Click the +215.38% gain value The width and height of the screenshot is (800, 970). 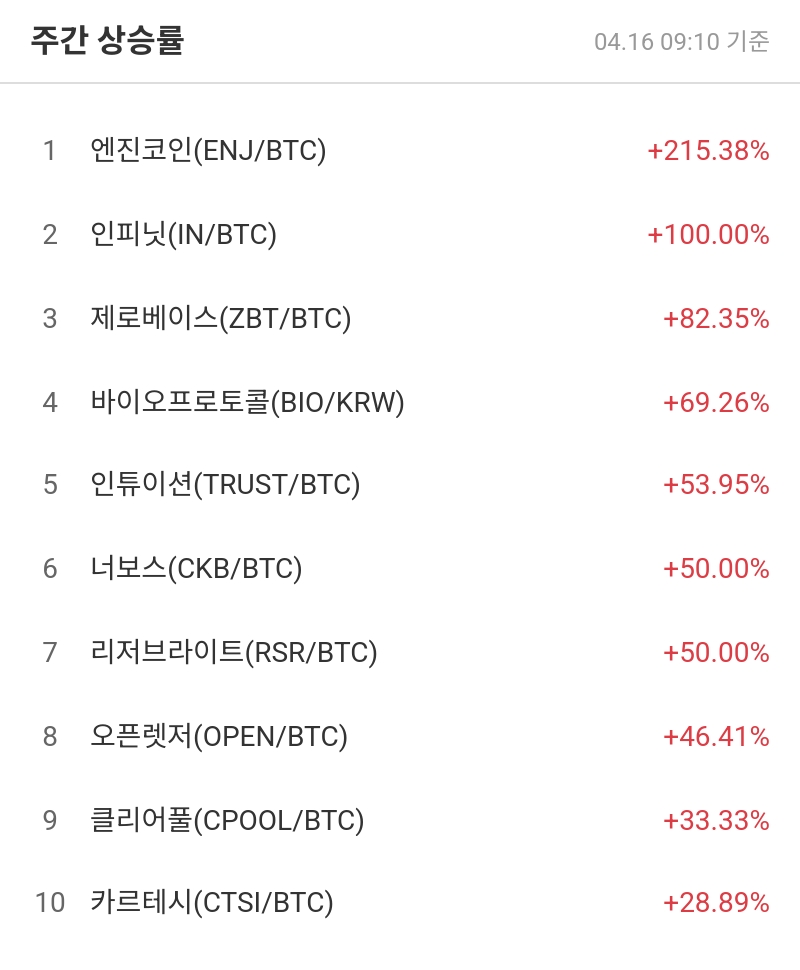(x=708, y=150)
